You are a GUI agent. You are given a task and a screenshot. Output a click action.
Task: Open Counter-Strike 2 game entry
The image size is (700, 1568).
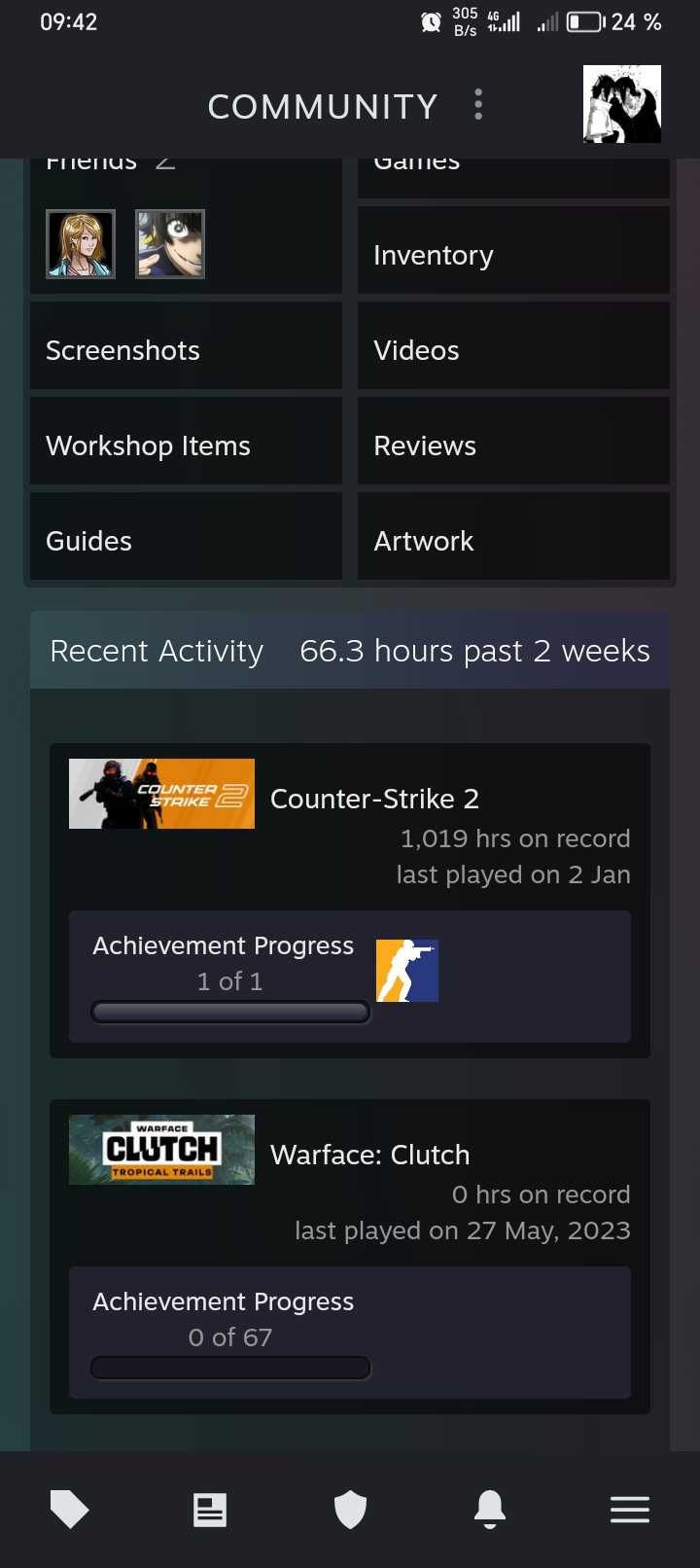tap(374, 799)
